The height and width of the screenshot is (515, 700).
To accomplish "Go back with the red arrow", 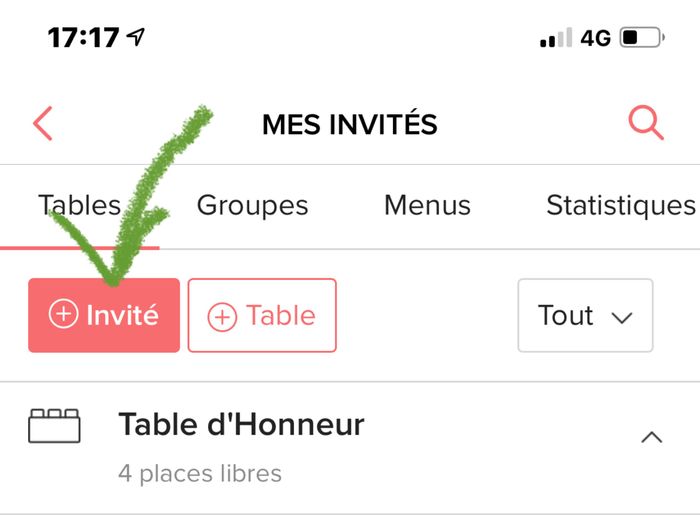I will [42, 125].
